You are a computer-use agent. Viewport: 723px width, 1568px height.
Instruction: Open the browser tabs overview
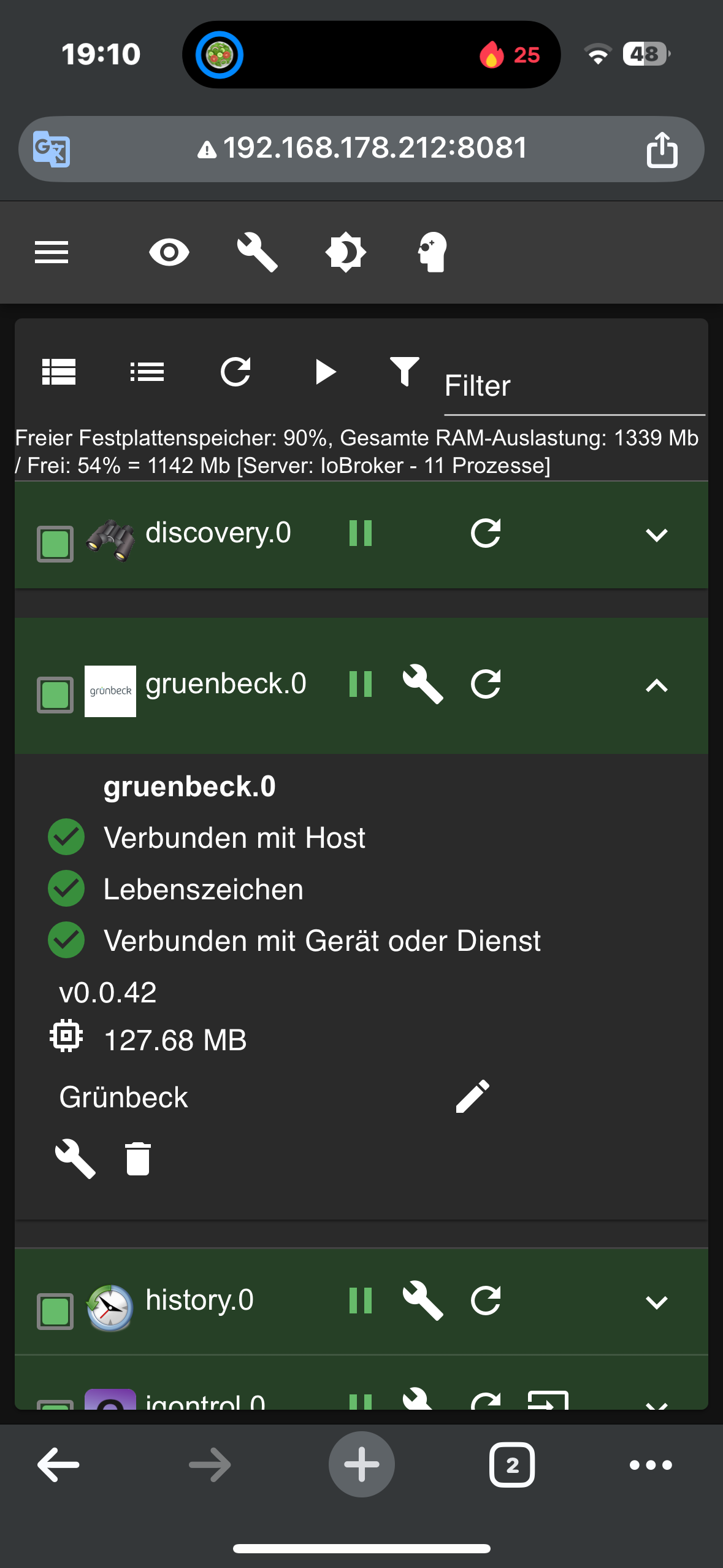click(512, 1465)
